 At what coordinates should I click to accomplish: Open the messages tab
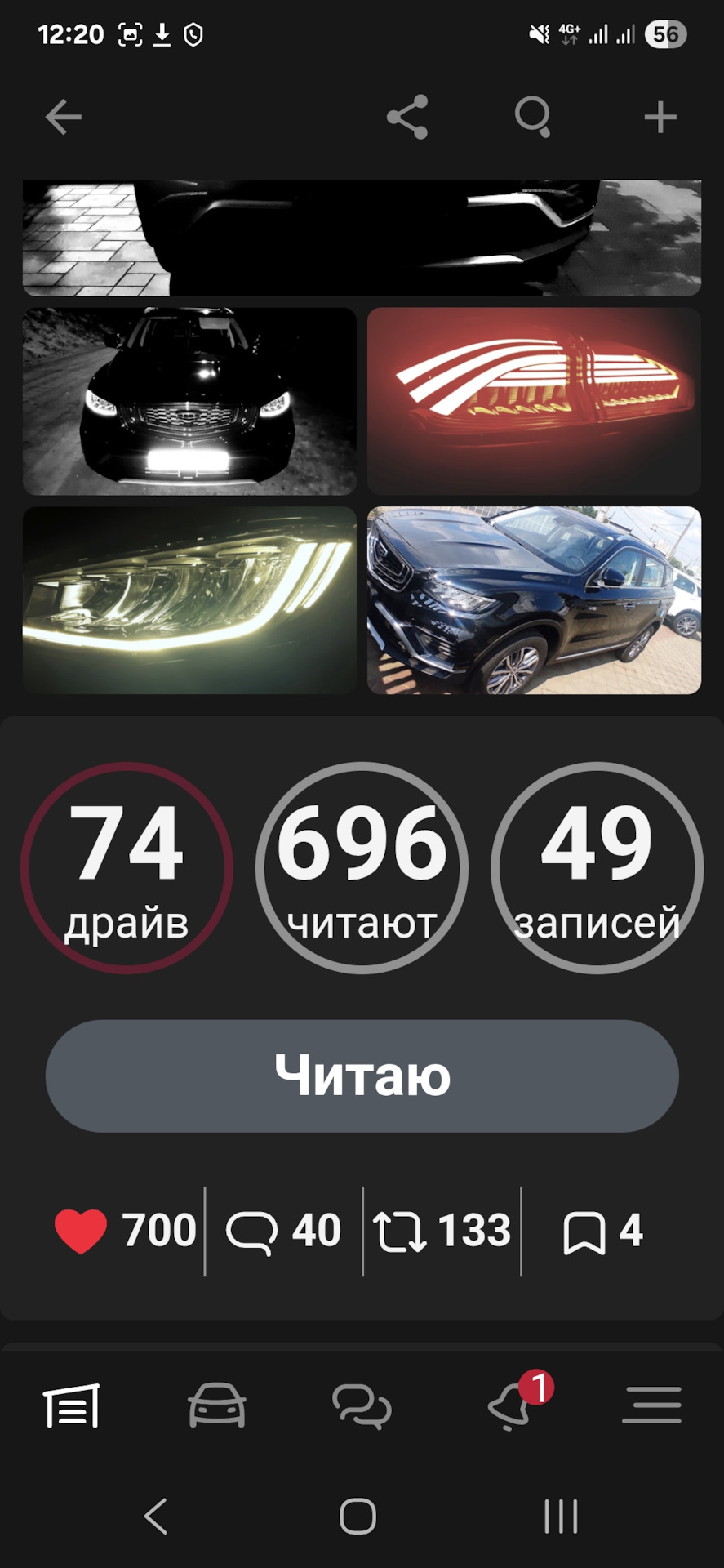point(362,1405)
